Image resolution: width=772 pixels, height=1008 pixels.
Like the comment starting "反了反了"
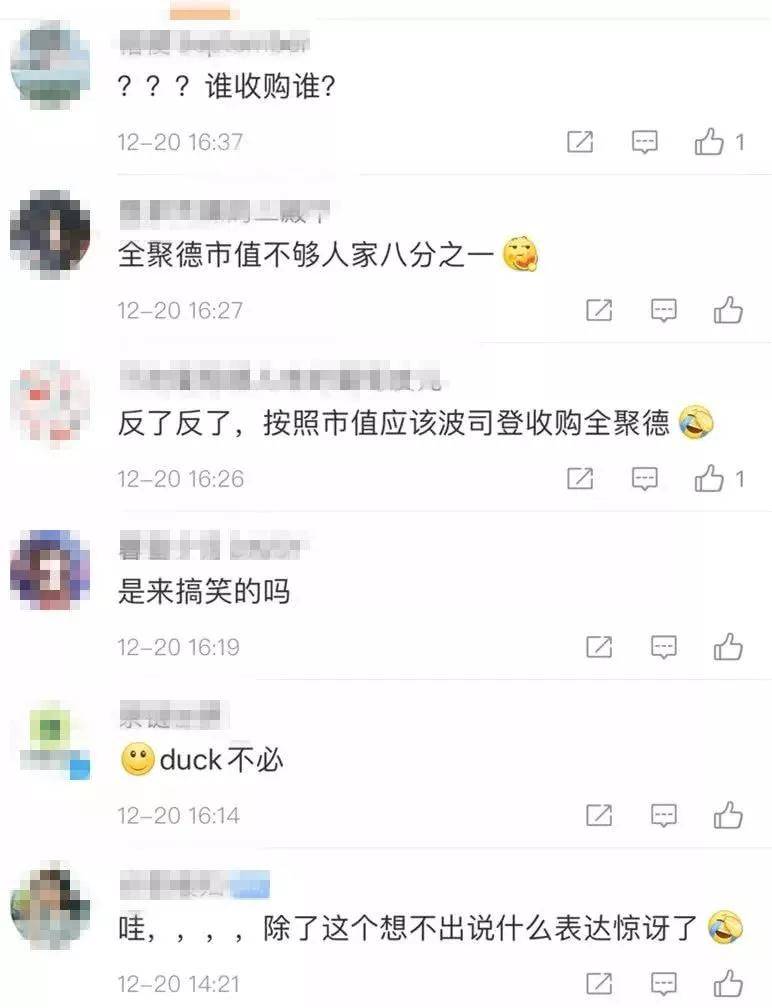pos(709,478)
